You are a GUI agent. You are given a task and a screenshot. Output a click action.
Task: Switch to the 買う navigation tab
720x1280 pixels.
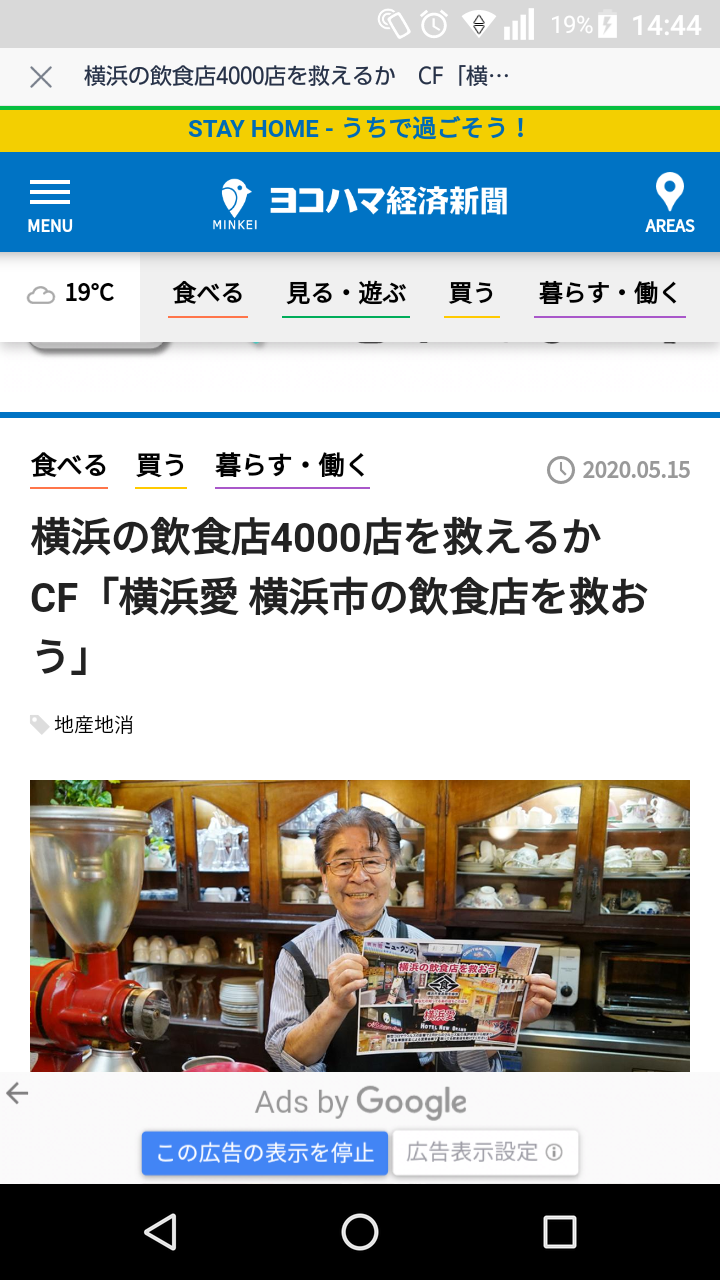point(472,294)
